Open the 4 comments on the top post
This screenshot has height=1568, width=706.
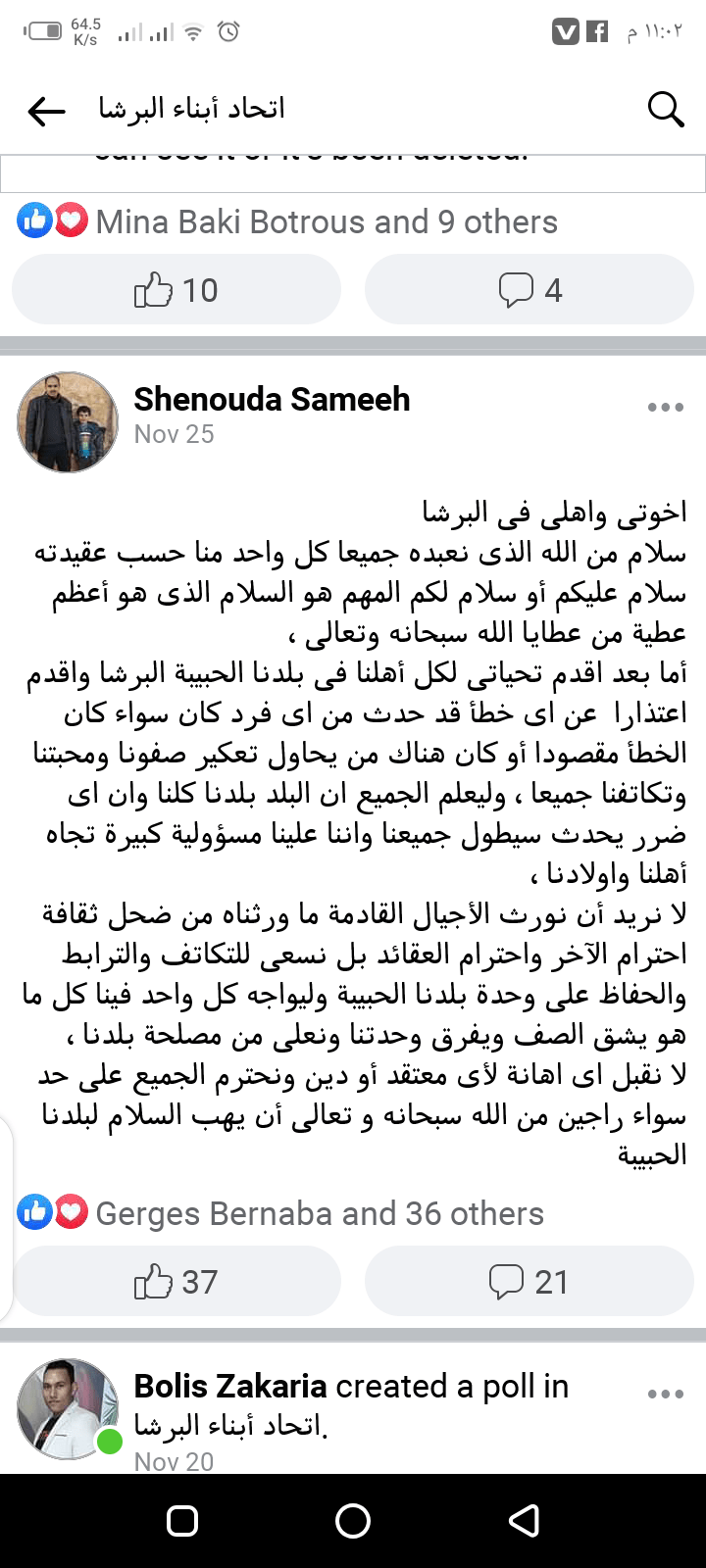click(x=529, y=290)
